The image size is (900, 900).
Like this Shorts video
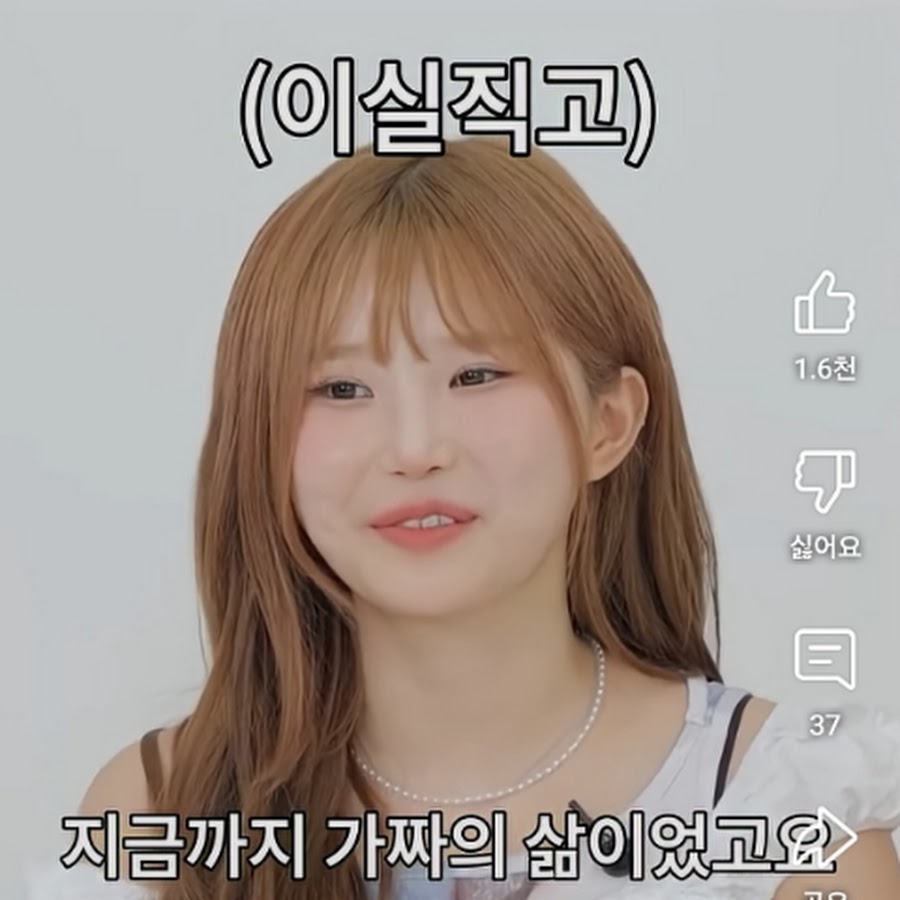click(x=824, y=304)
